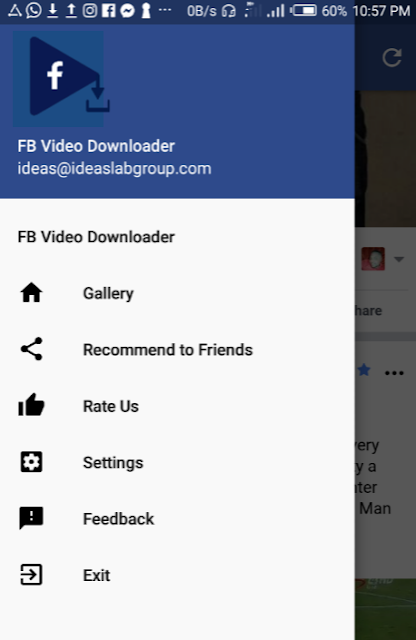Select Recommend to Friends

pos(177,349)
